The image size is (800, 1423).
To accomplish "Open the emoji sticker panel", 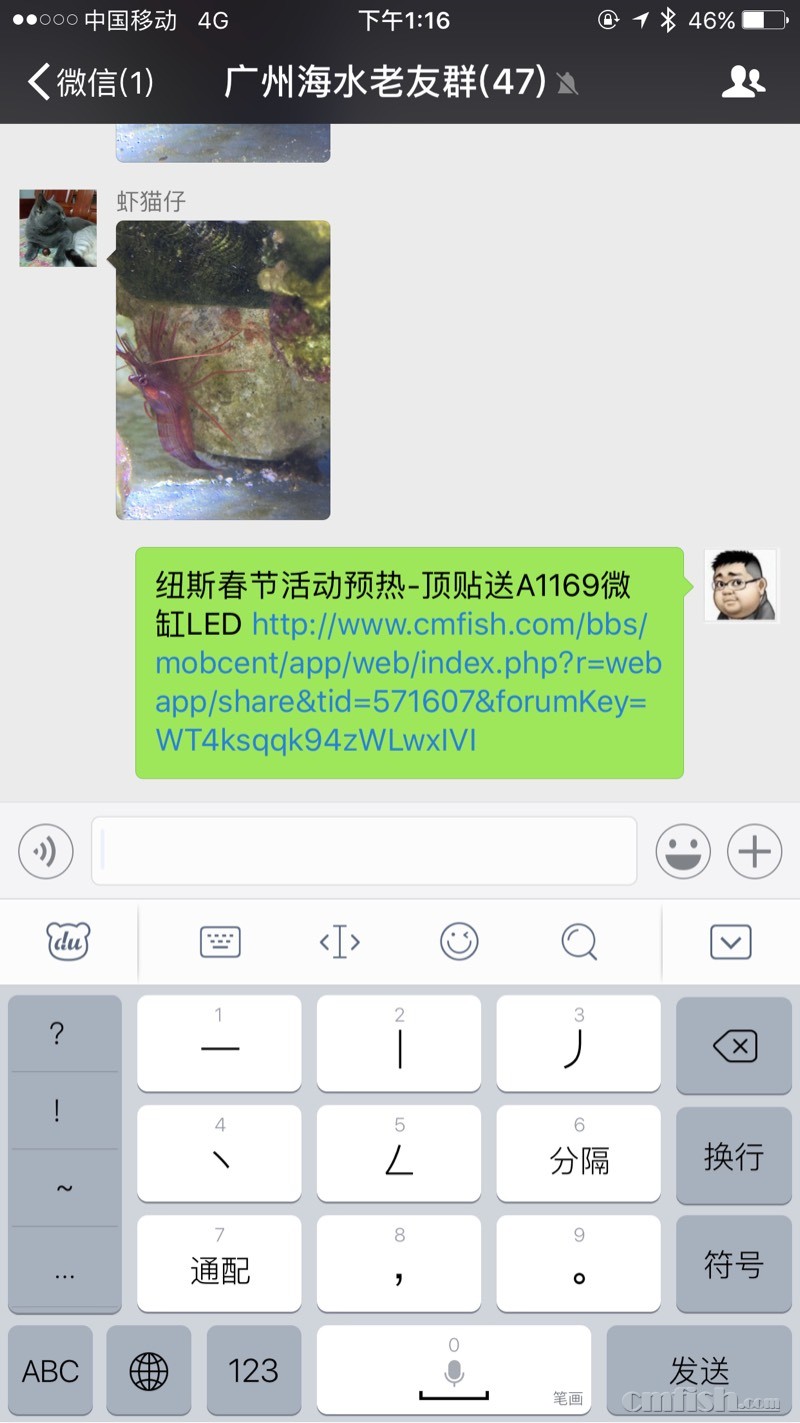I will click(x=683, y=852).
